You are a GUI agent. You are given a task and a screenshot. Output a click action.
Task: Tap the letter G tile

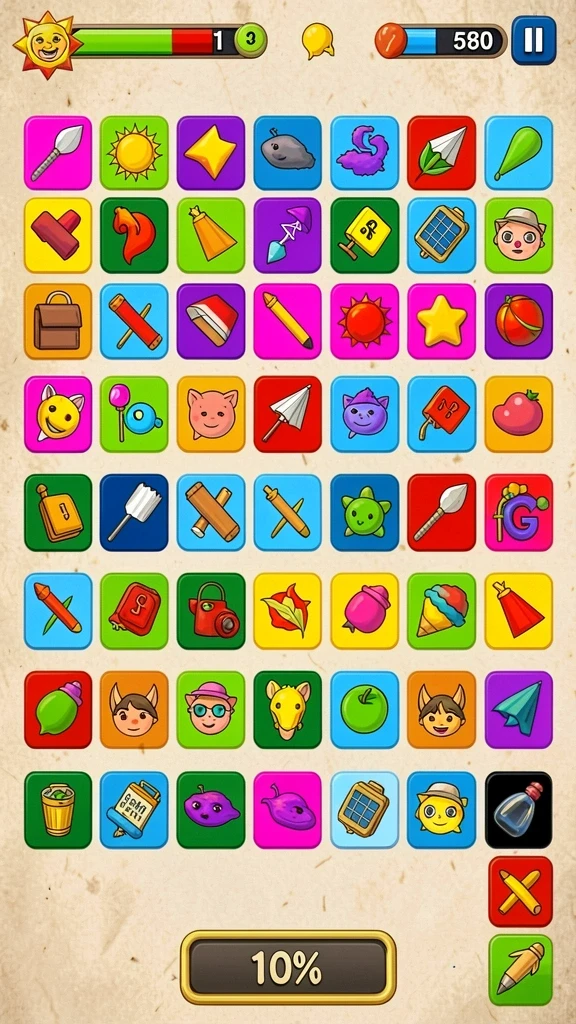(x=519, y=512)
